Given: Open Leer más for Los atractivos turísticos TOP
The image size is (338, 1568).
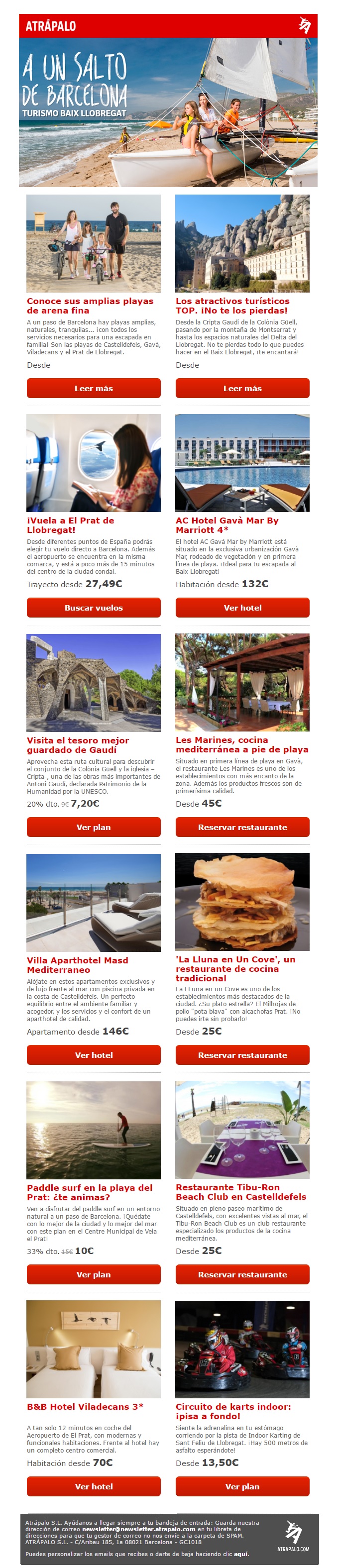Looking at the screenshot, I should click(242, 388).
